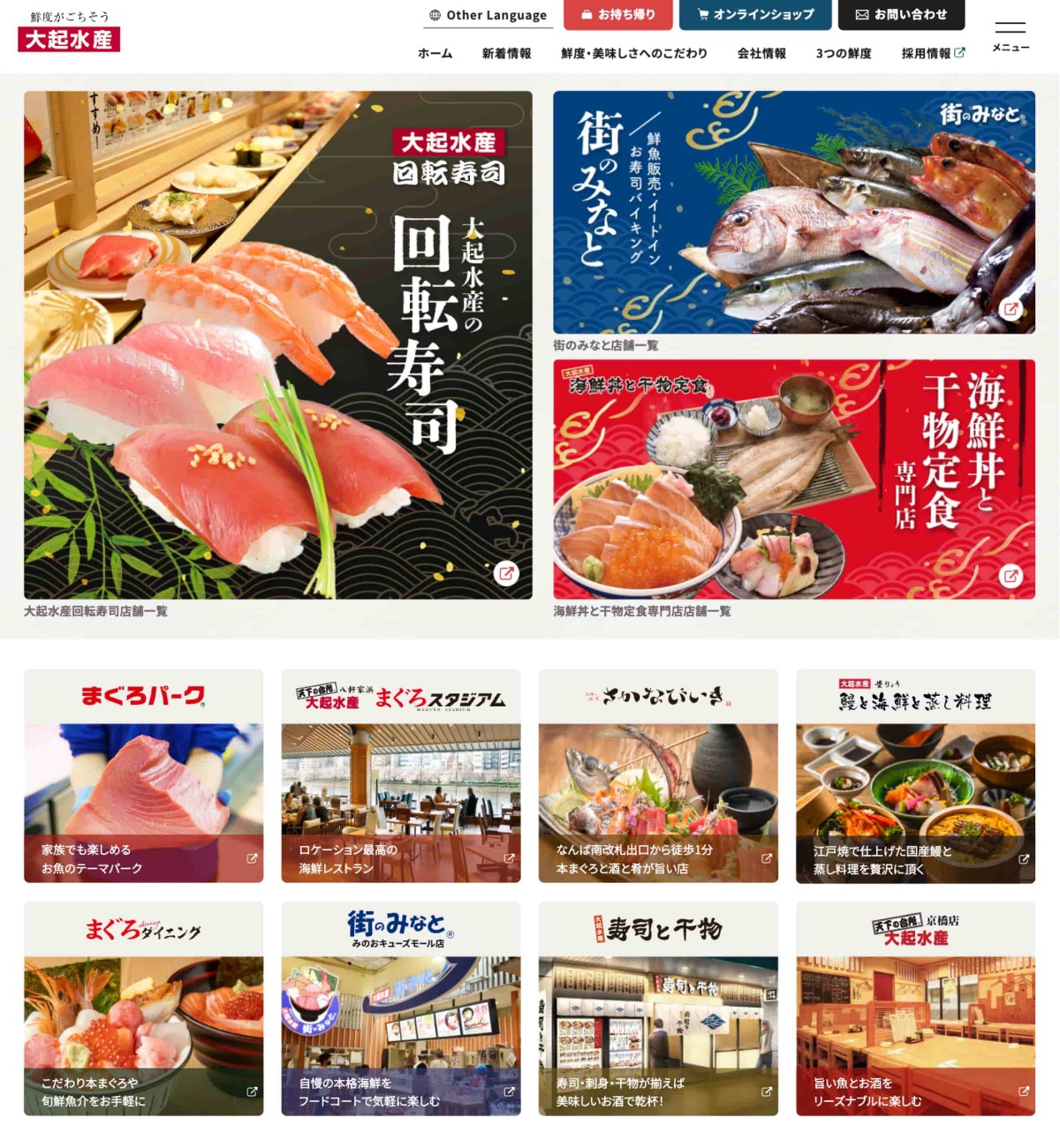Open 3つの鮮度 page
This screenshot has height=1148, width=1060.
point(843,54)
